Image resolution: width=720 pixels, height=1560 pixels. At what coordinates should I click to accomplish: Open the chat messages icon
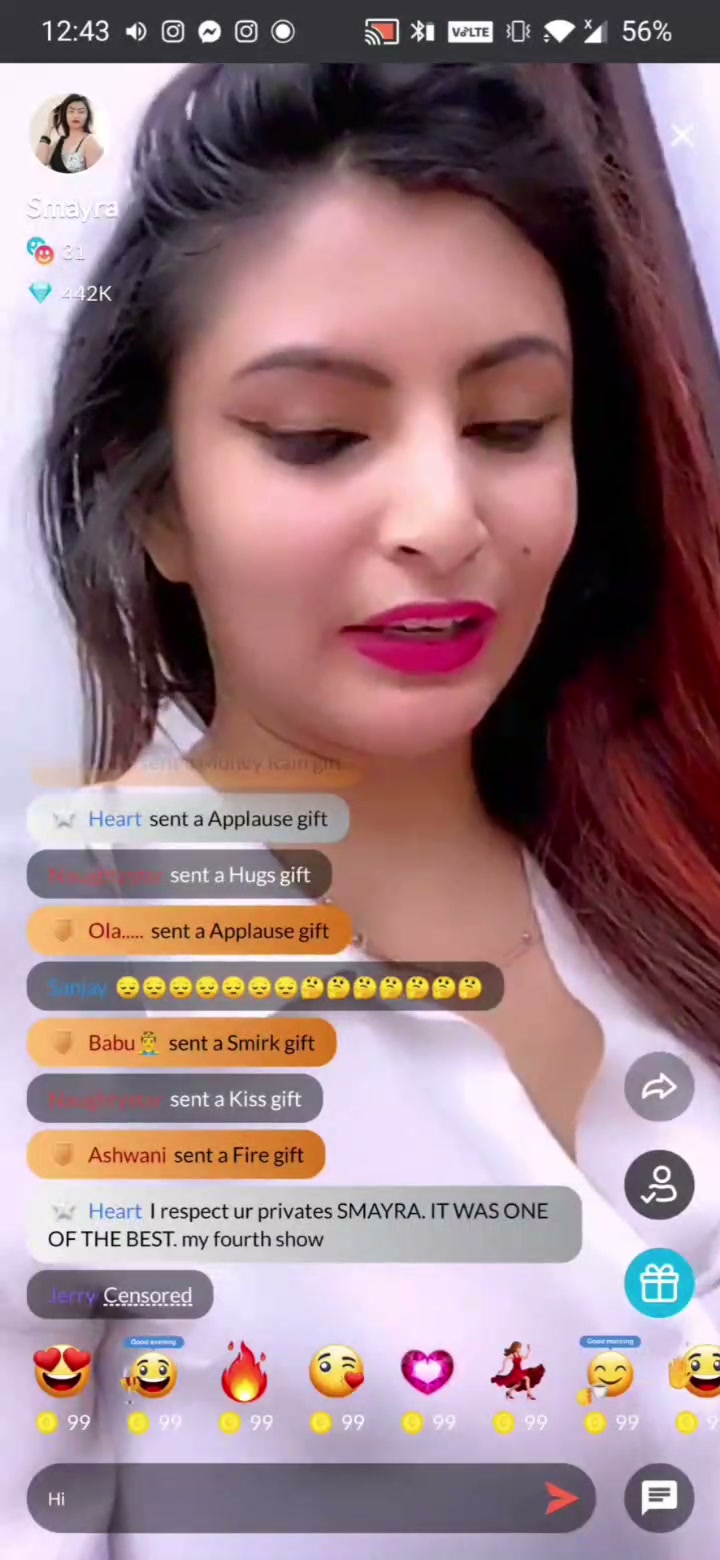(x=659, y=1497)
